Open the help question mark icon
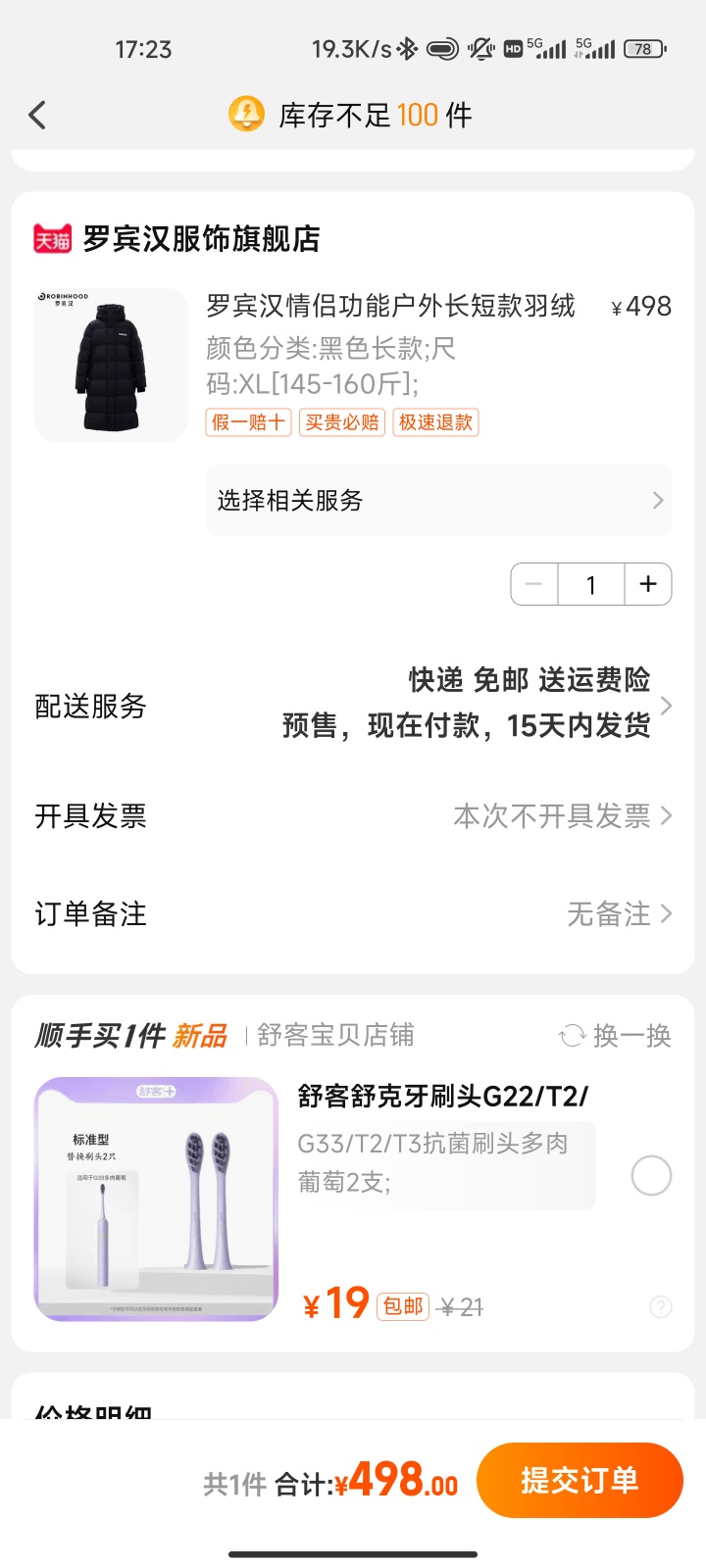Viewport: 706px width, 1568px height. (x=661, y=1306)
